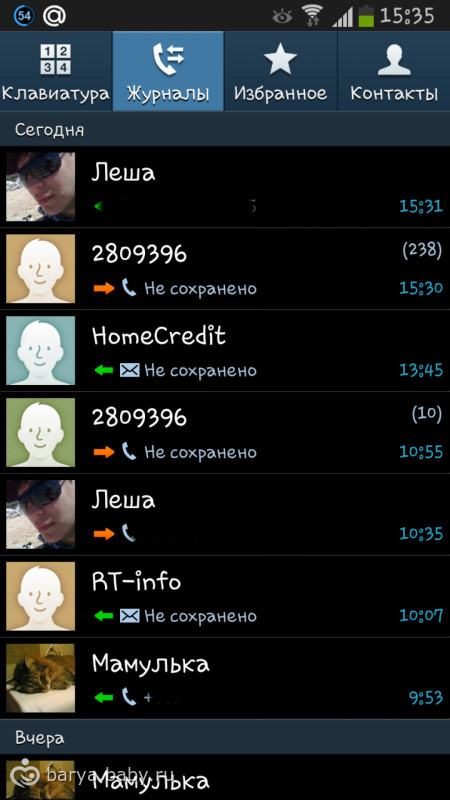Open Леша's outgoing call at 10:35
The width and height of the screenshot is (450, 800).
[x=225, y=515]
